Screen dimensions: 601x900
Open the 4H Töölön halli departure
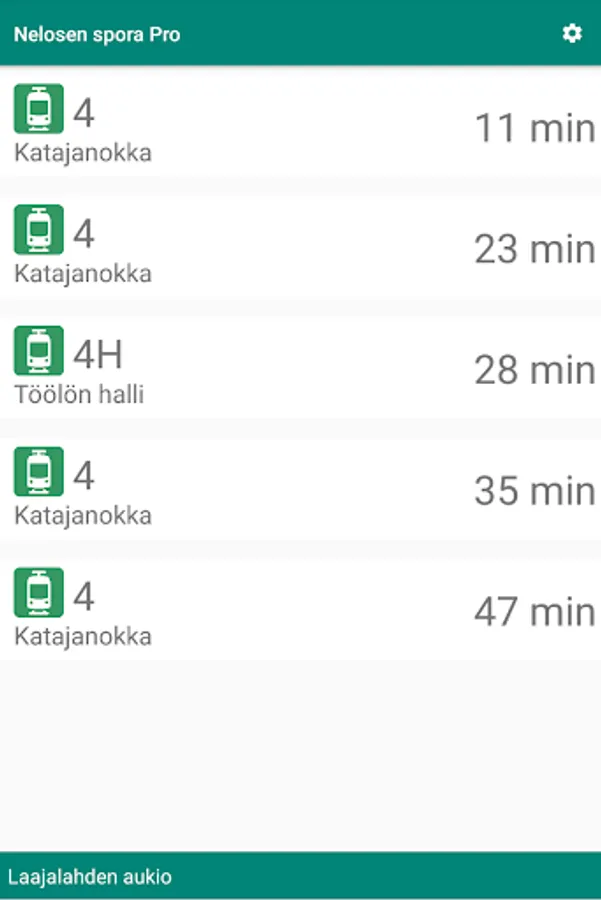[x=300, y=368]
